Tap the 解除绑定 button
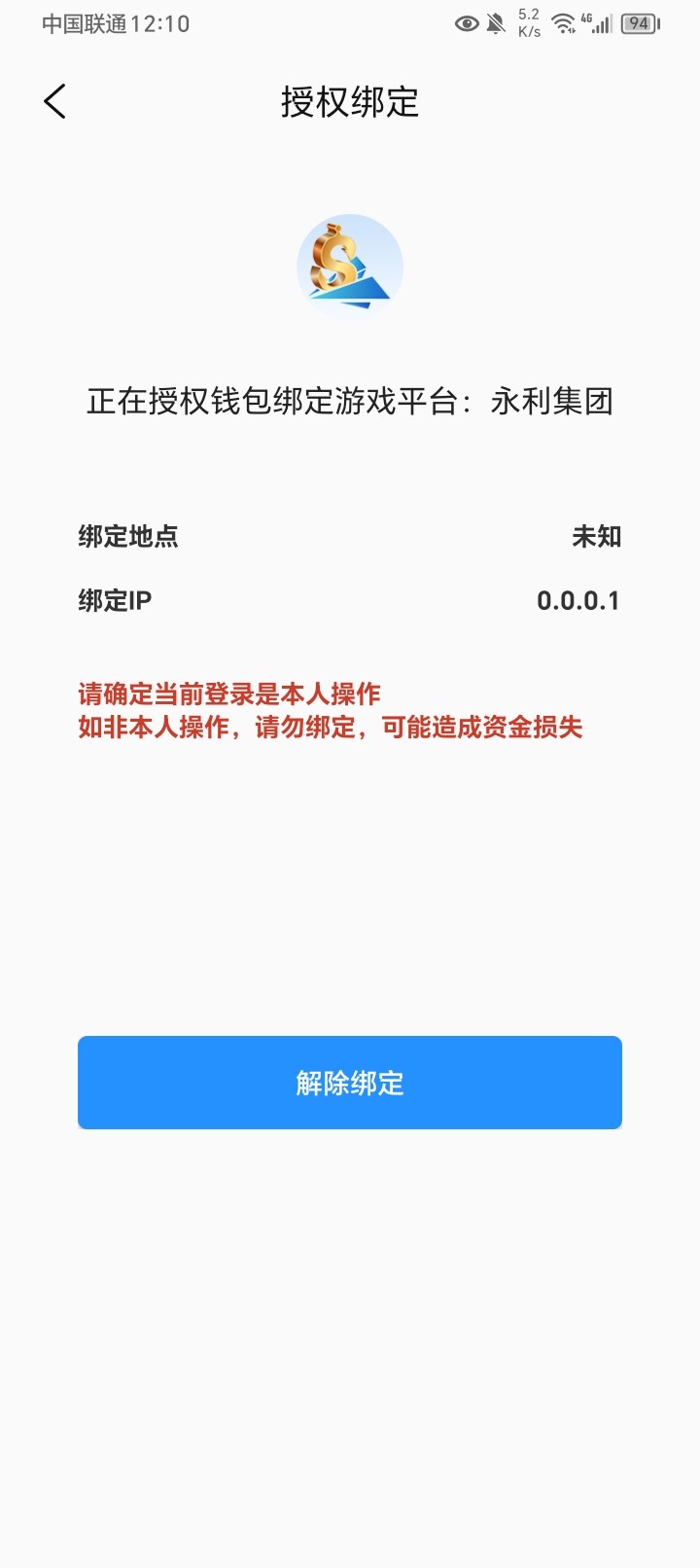This screenshot has height=1568, width=700. point(350,1083)
